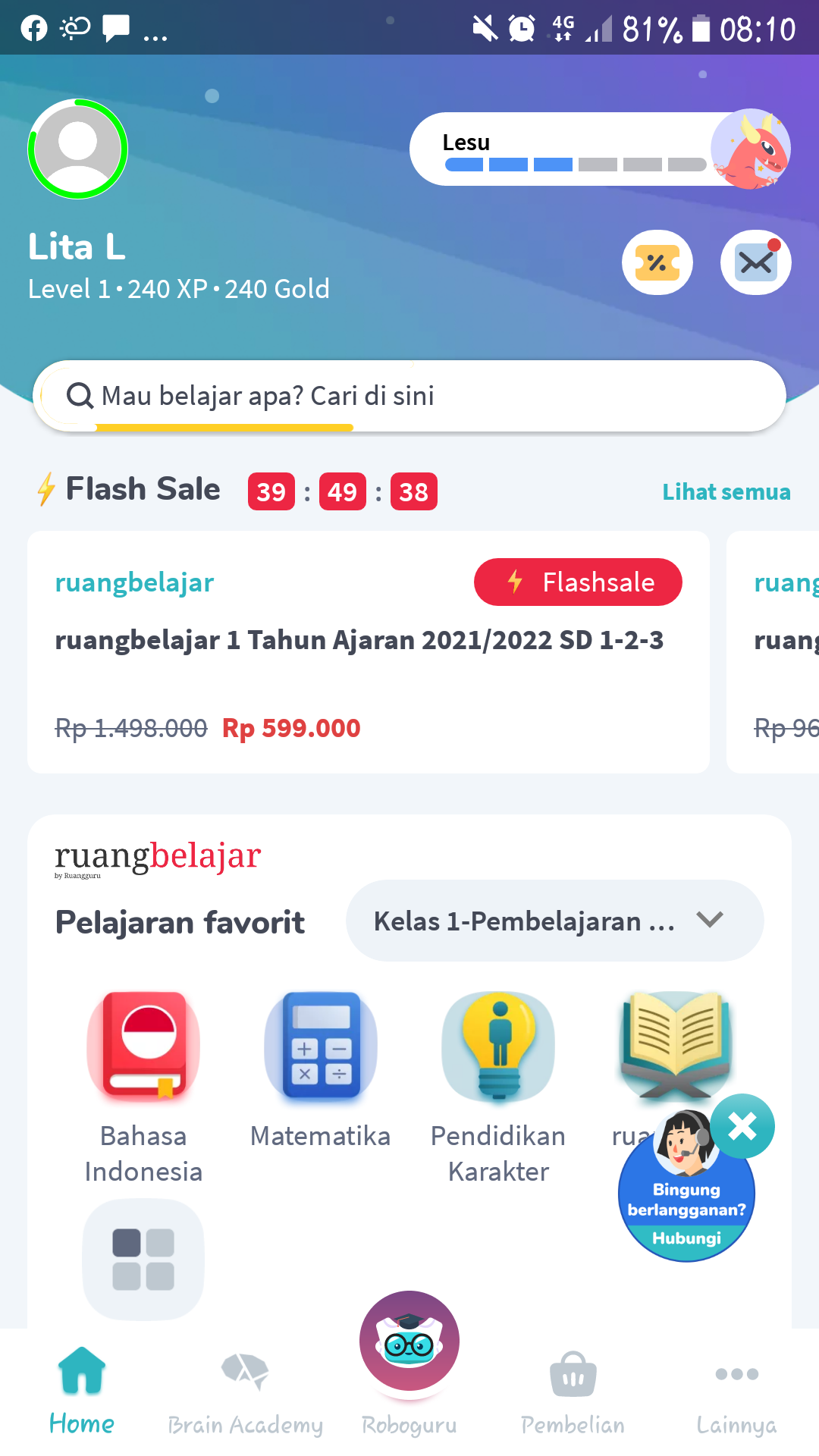Collapse the Bingung berlangganan chat bubble
Image resolution: width=819 pixels, height=1456 pixels.
tap(742, 1127)
